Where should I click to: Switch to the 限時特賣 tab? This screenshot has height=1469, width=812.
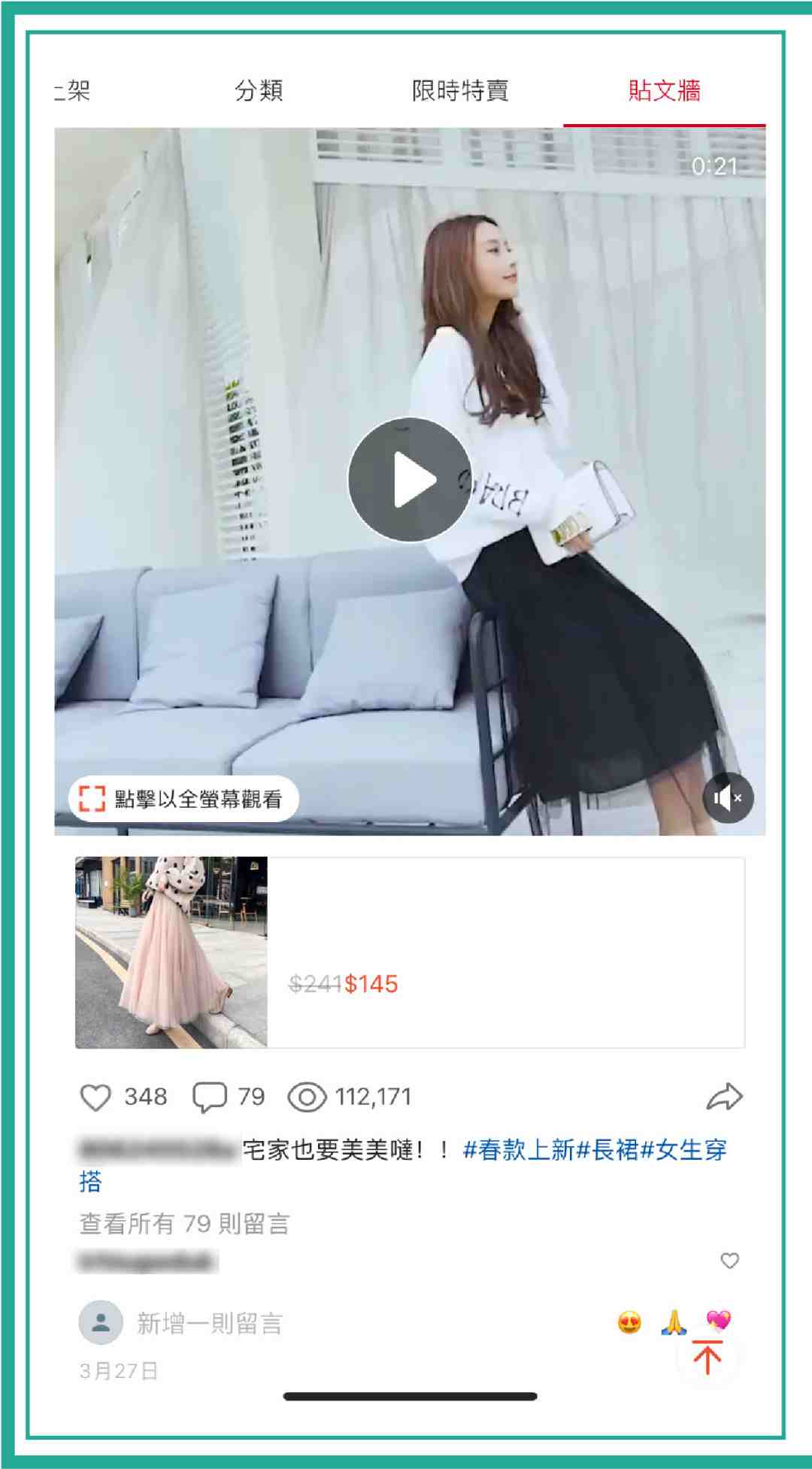(460, 91)
